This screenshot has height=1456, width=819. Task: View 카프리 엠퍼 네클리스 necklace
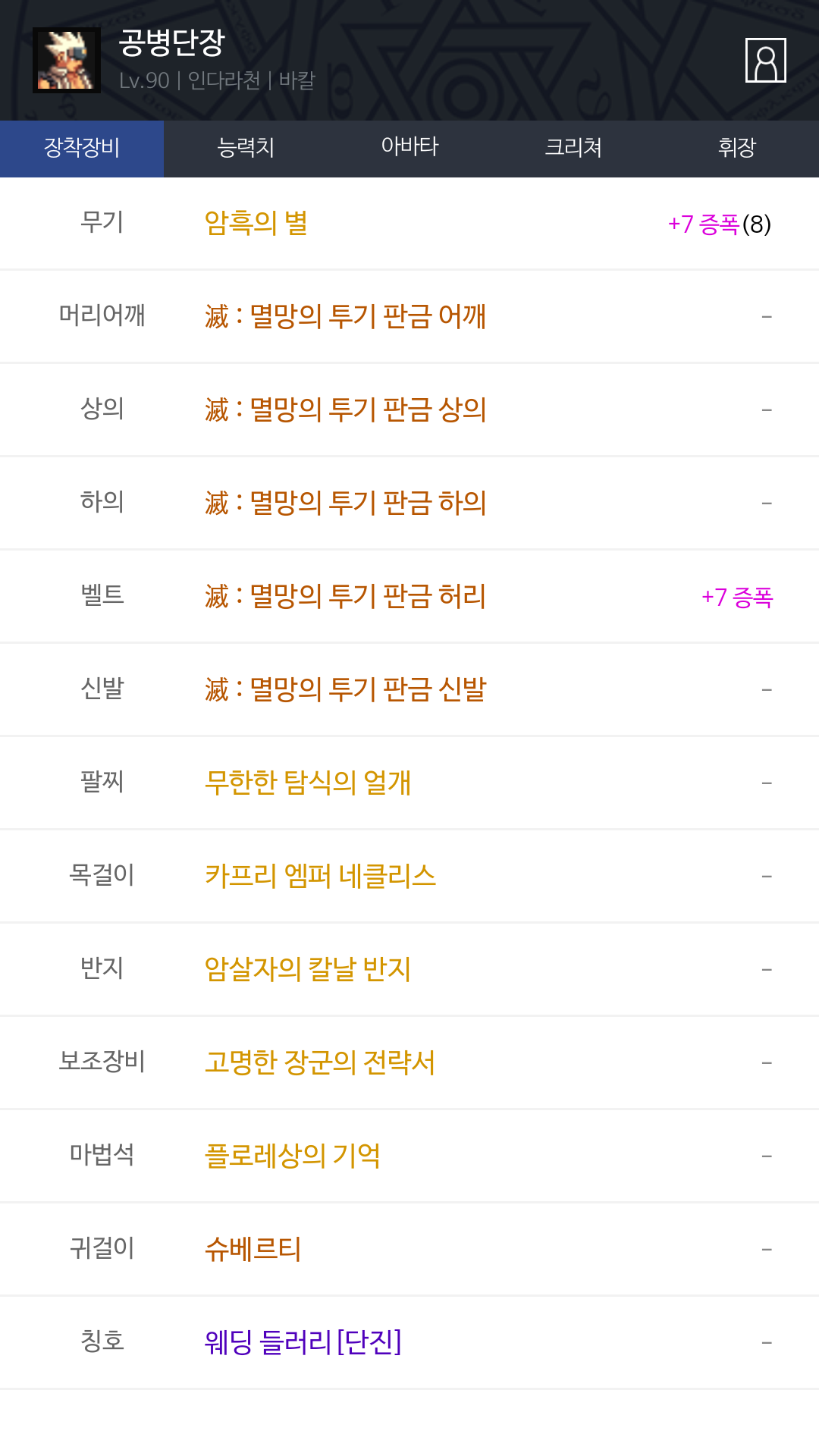(x=409, y=876)
